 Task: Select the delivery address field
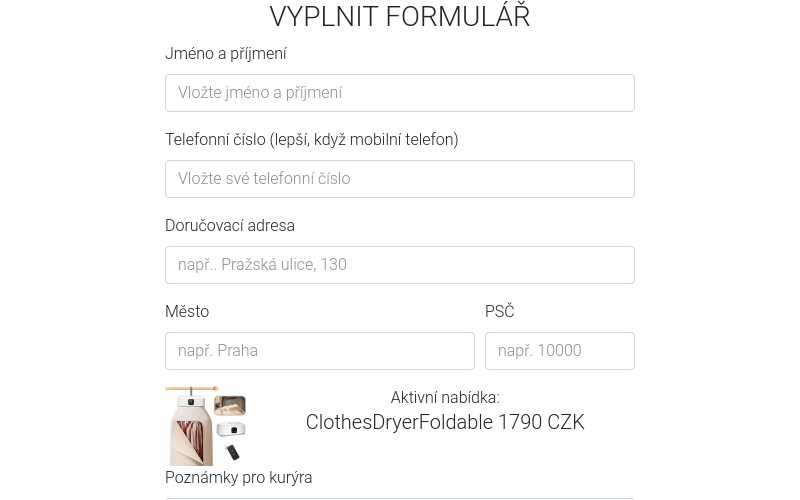point(399,265)
